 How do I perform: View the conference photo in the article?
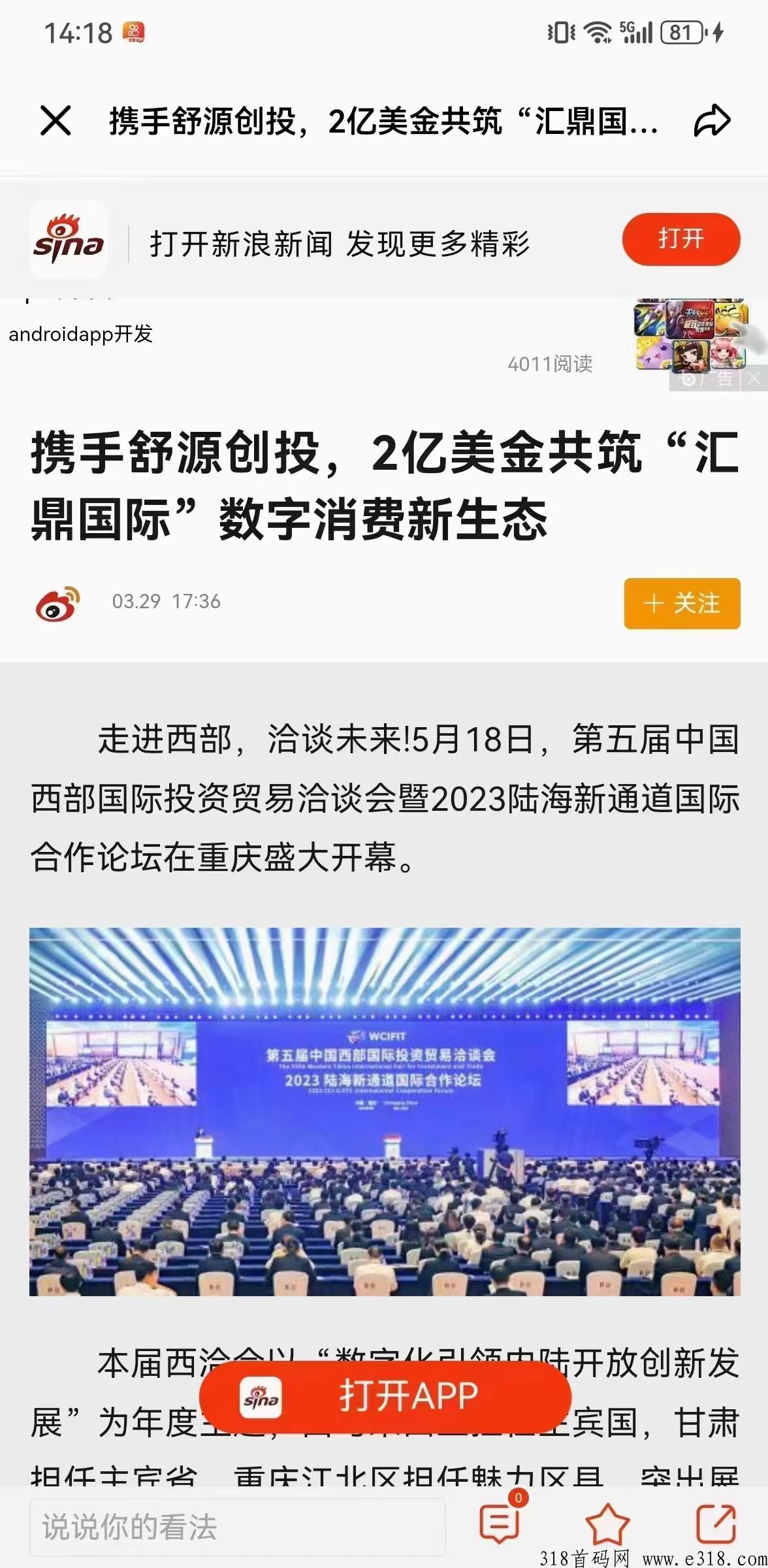click(385, 1111)
